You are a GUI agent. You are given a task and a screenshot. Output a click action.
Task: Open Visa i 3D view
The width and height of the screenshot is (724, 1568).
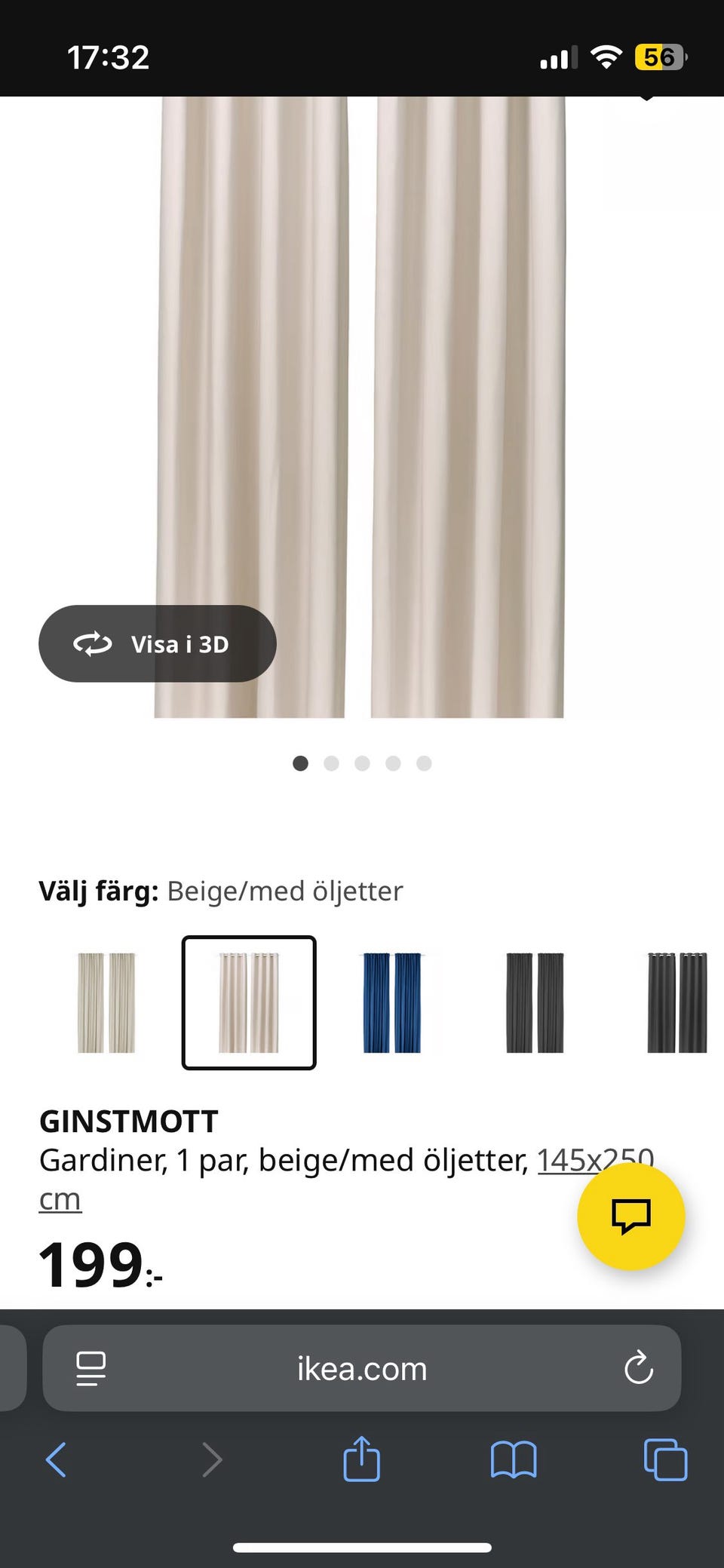click(x=157, y=643)
